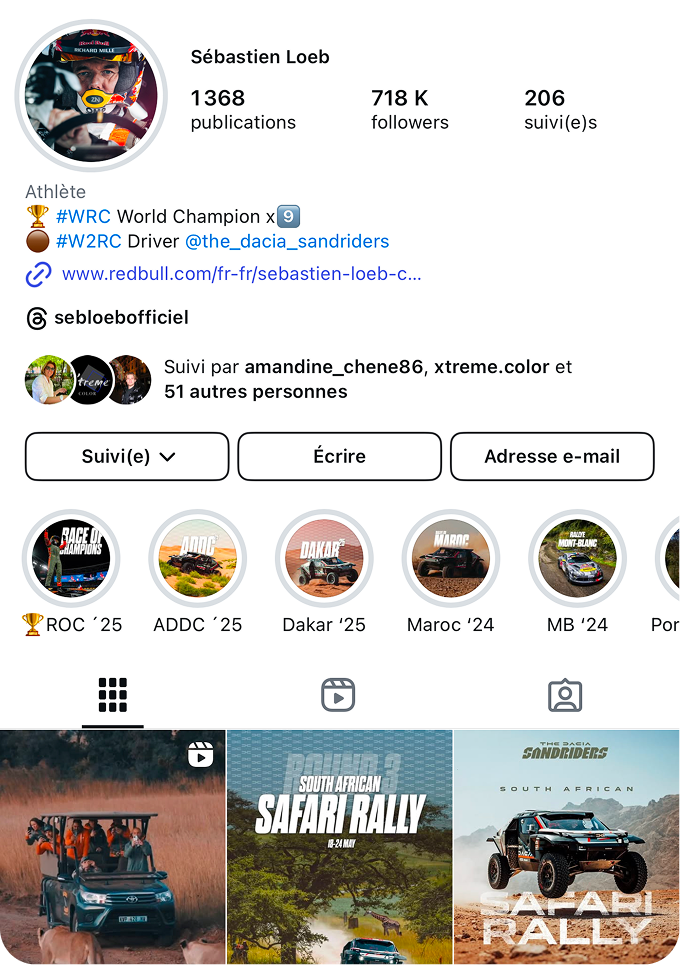Open the #W2RC hashtag link

(90, 241)
